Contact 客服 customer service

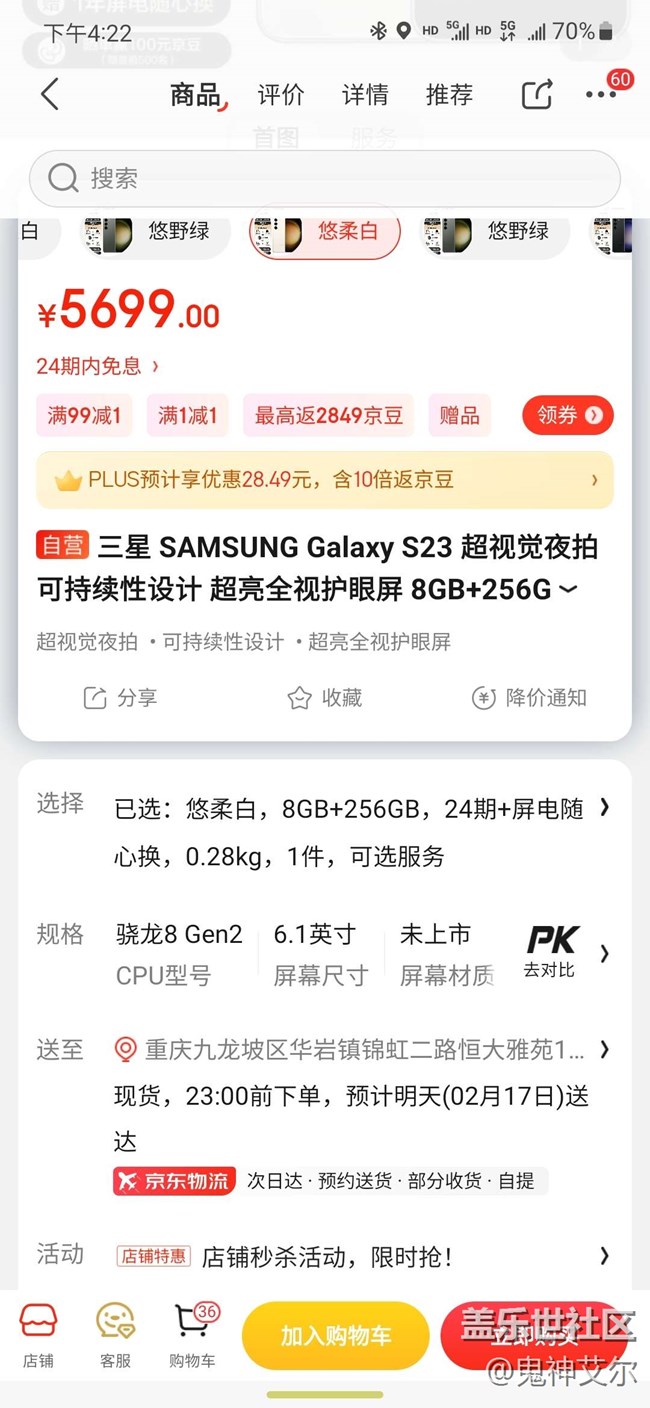coord(115,1335)
